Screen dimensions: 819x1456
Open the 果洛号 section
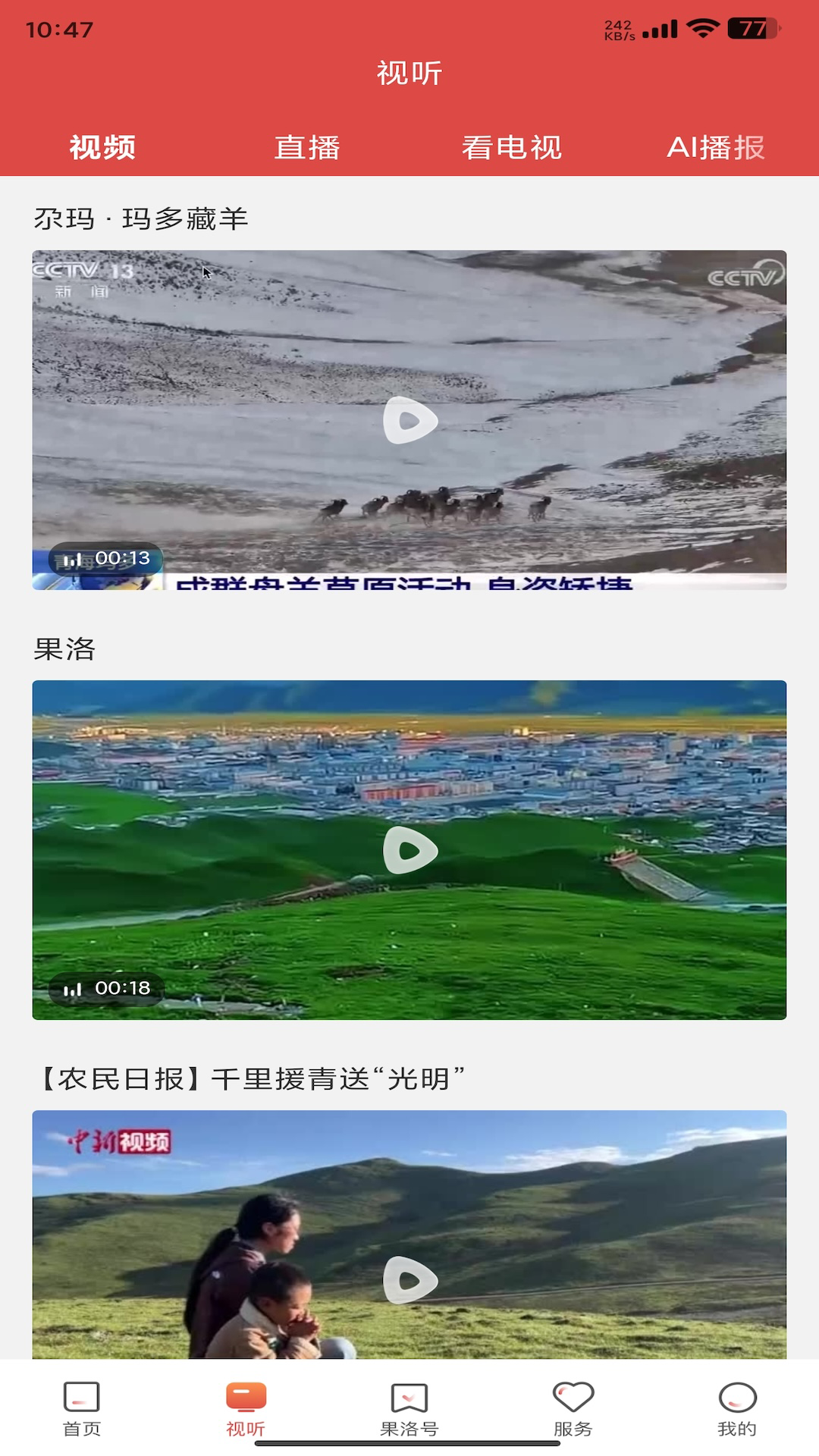[409, 1409]
